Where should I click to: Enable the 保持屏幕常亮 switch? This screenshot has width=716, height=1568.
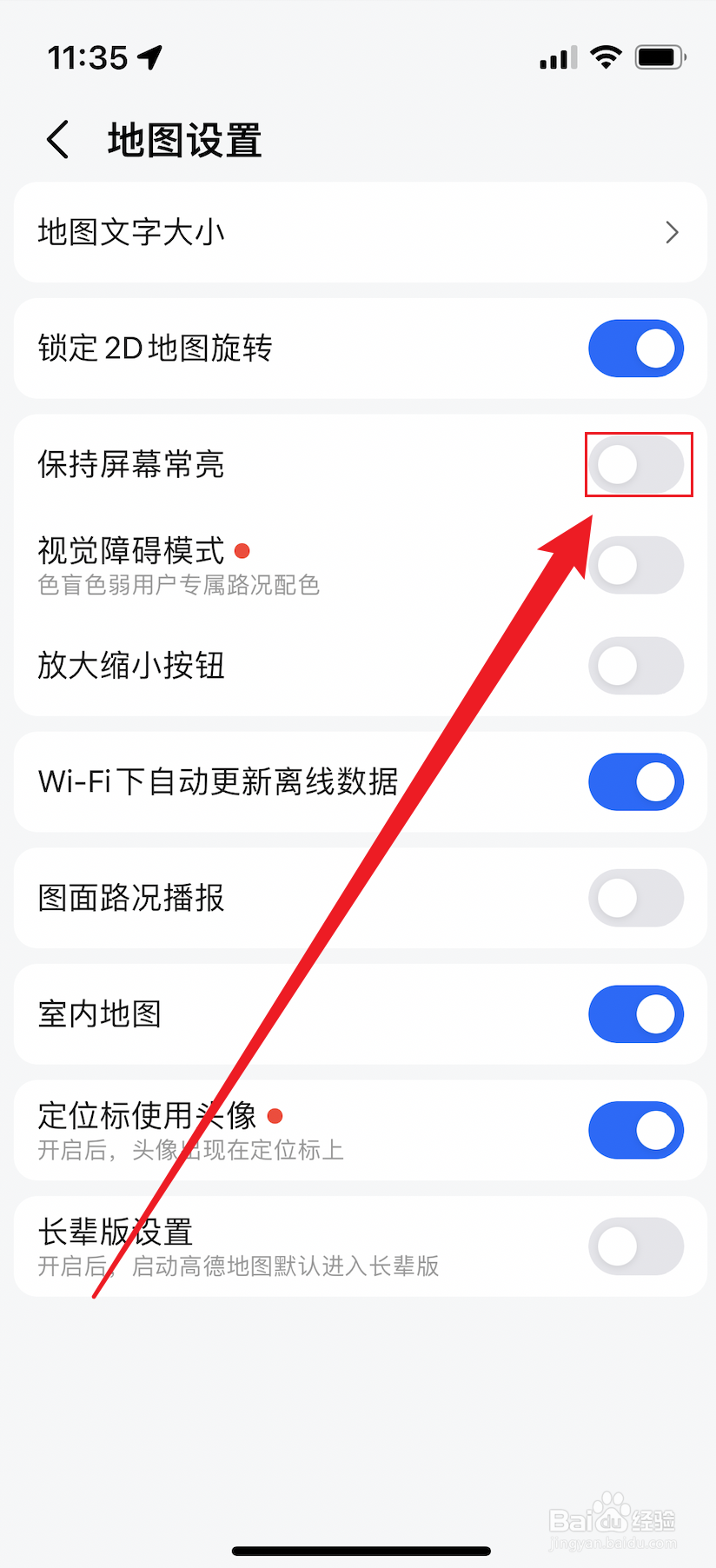point(639,464)
